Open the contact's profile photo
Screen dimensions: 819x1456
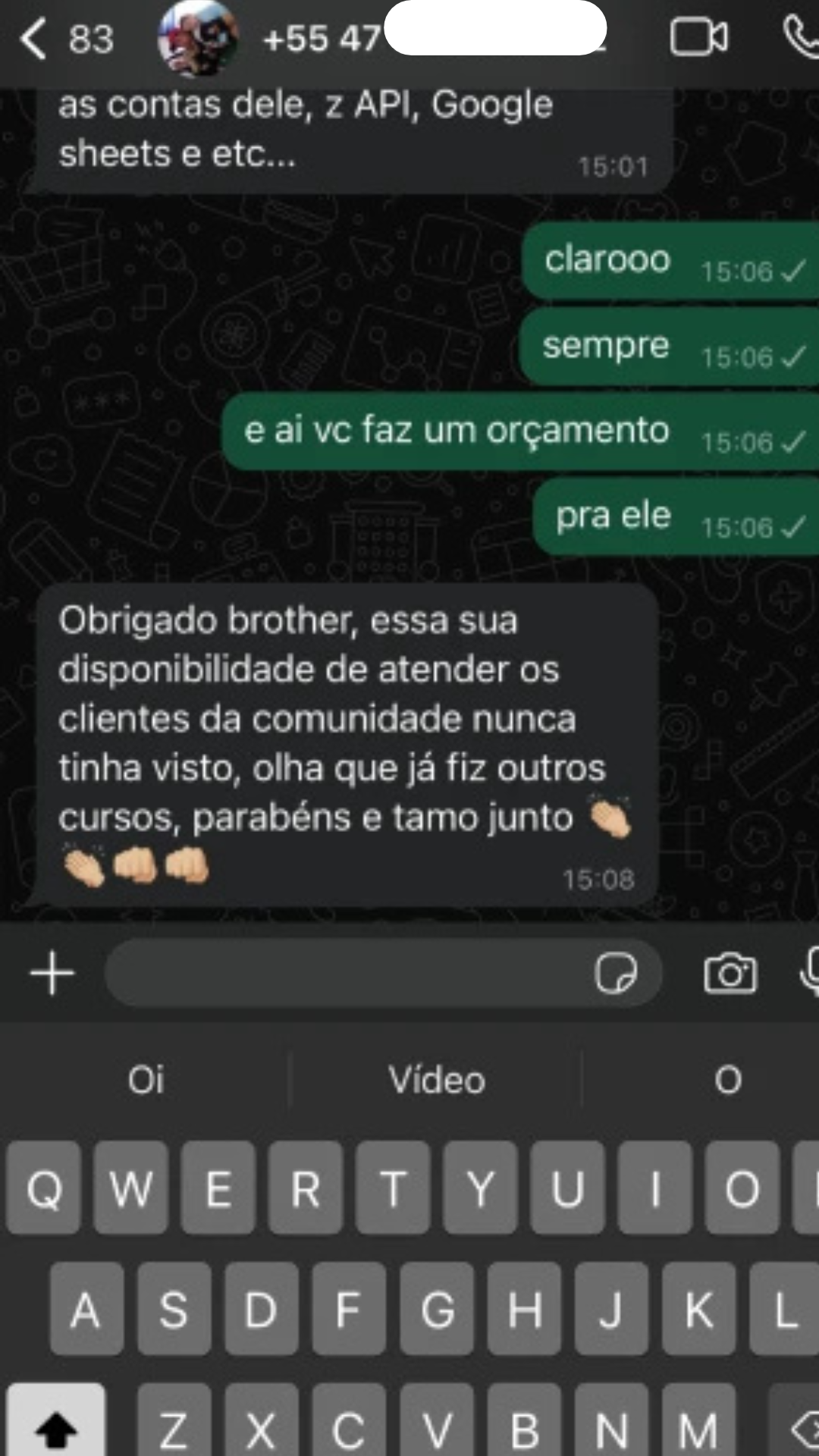pyautogui.click(x=198, y=38)
